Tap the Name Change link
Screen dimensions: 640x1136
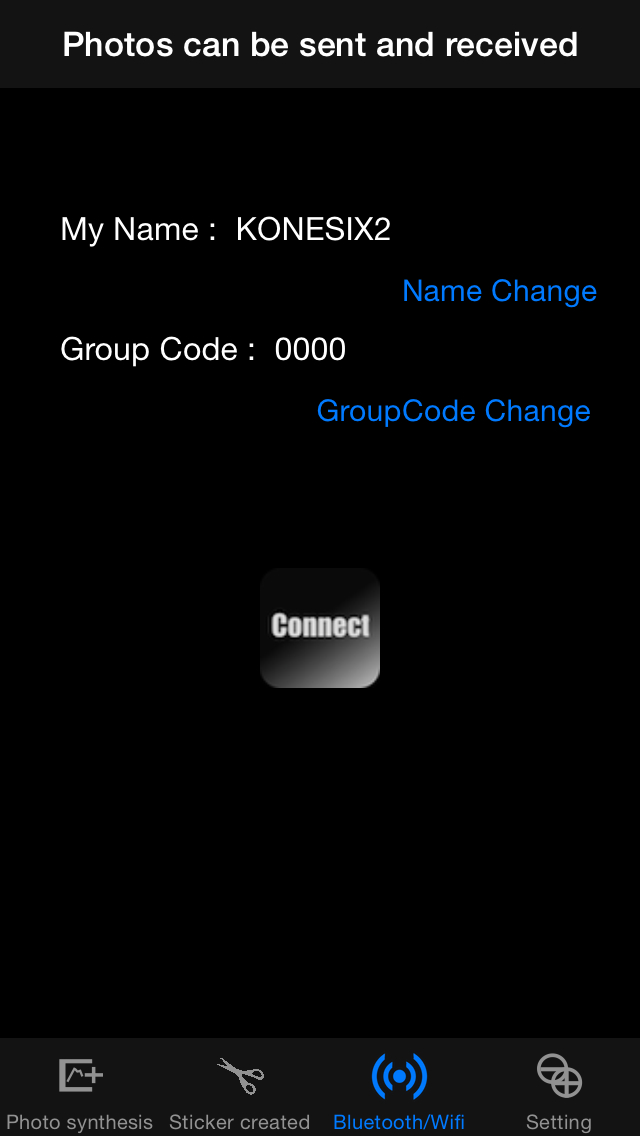[x=499, y=291]
